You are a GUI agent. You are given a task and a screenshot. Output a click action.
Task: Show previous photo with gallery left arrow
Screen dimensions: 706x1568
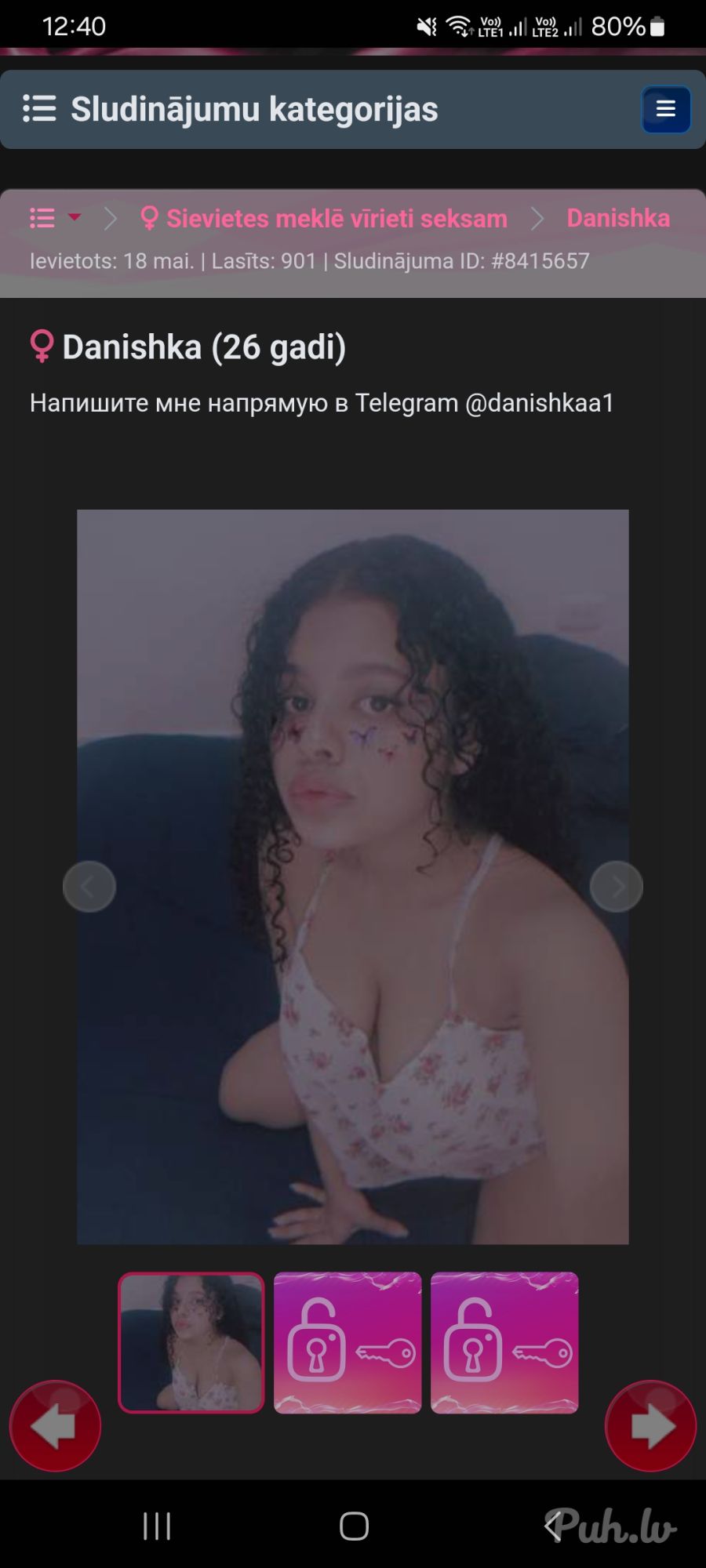click(x=89, y=887)
